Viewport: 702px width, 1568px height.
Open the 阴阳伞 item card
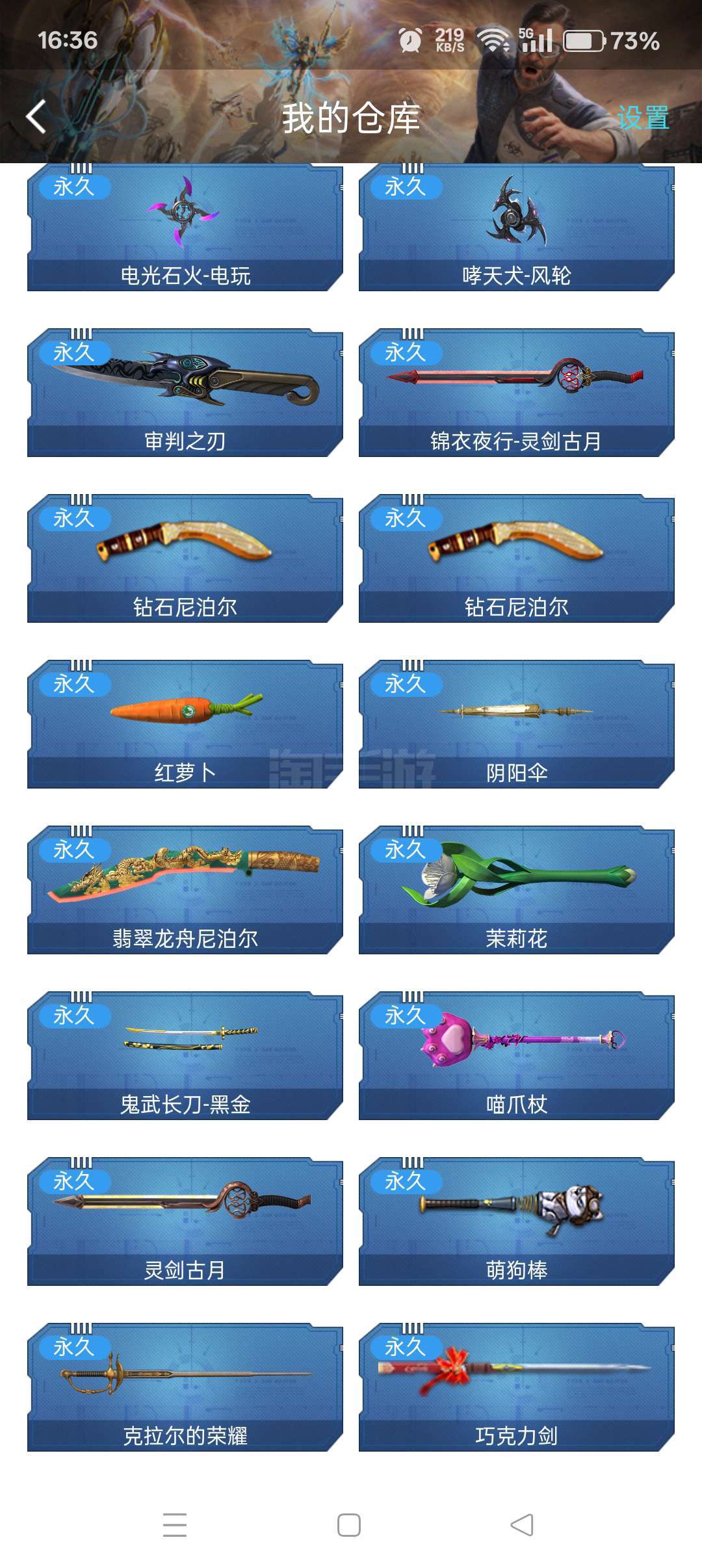click(516, 725)
